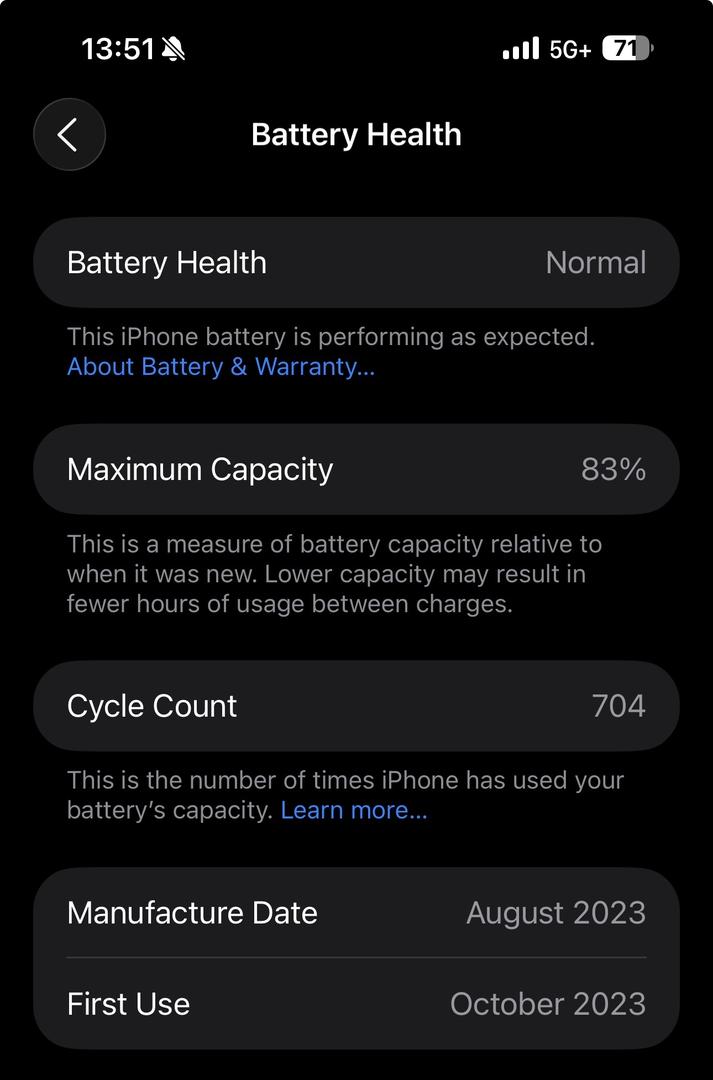This screenshot has width=713, height=1080.
Task: Open About Battery & Warranty link
Action: 220,367
